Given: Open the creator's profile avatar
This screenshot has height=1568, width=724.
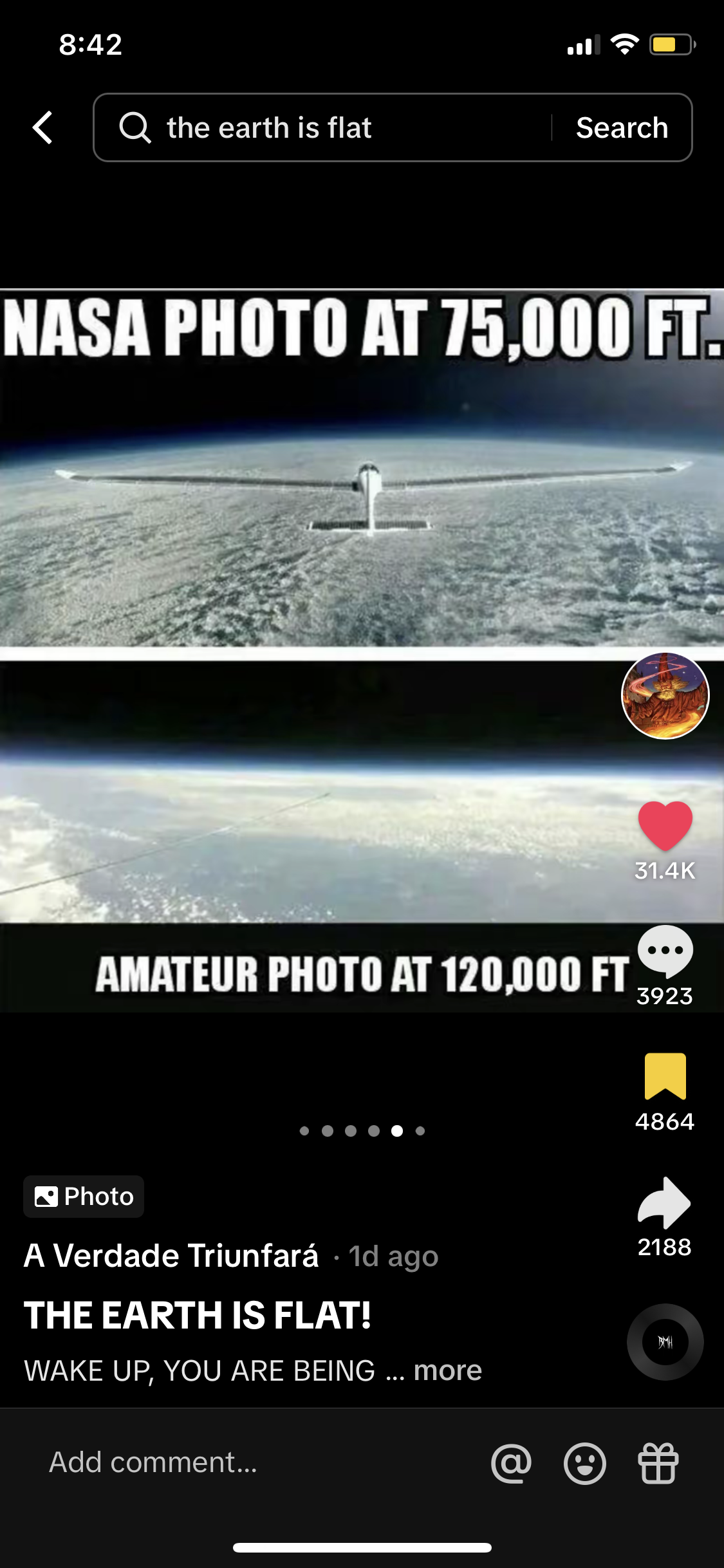Looking at the screenshot, I should tap(665, 695).
